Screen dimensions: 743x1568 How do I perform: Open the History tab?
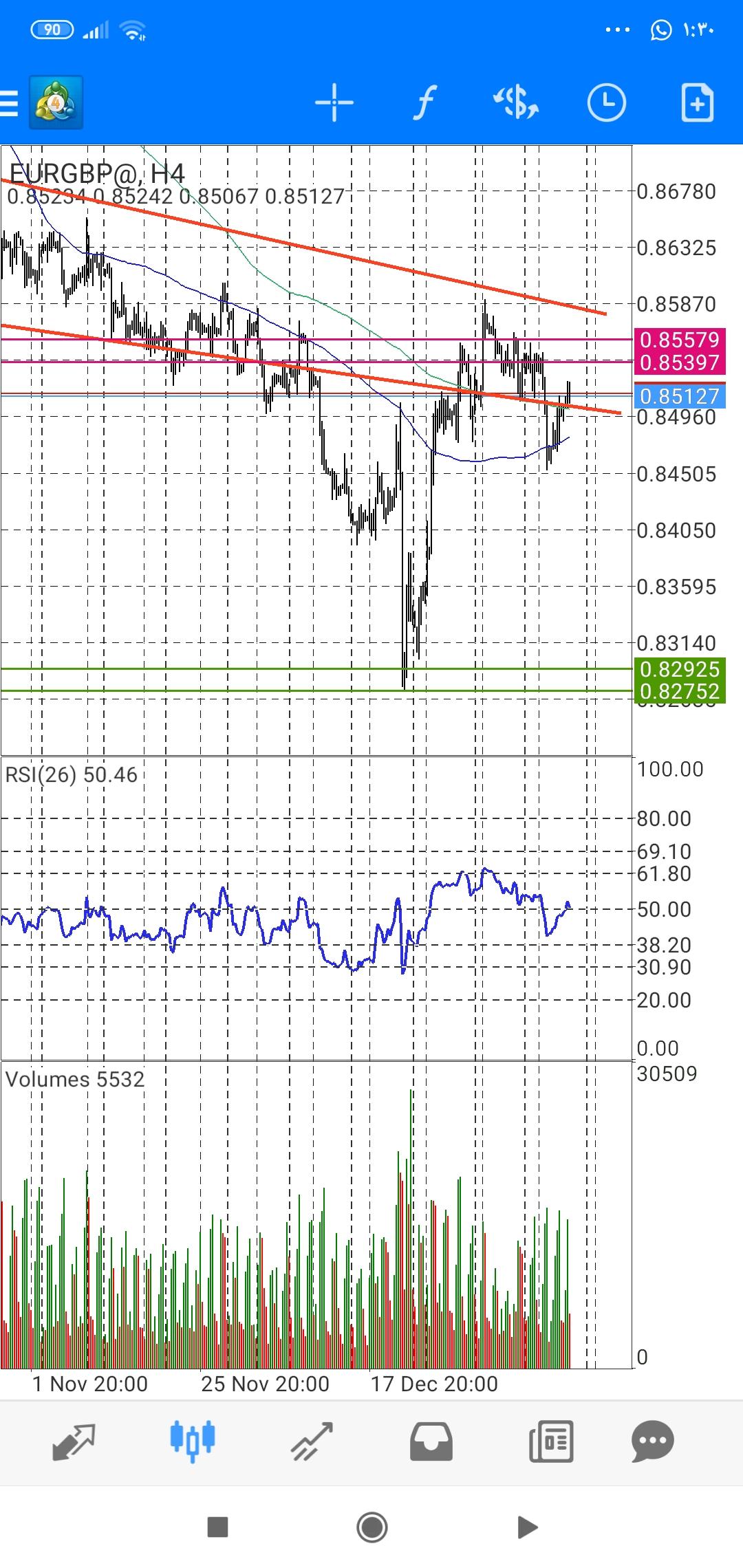(x=431, y=1441)
